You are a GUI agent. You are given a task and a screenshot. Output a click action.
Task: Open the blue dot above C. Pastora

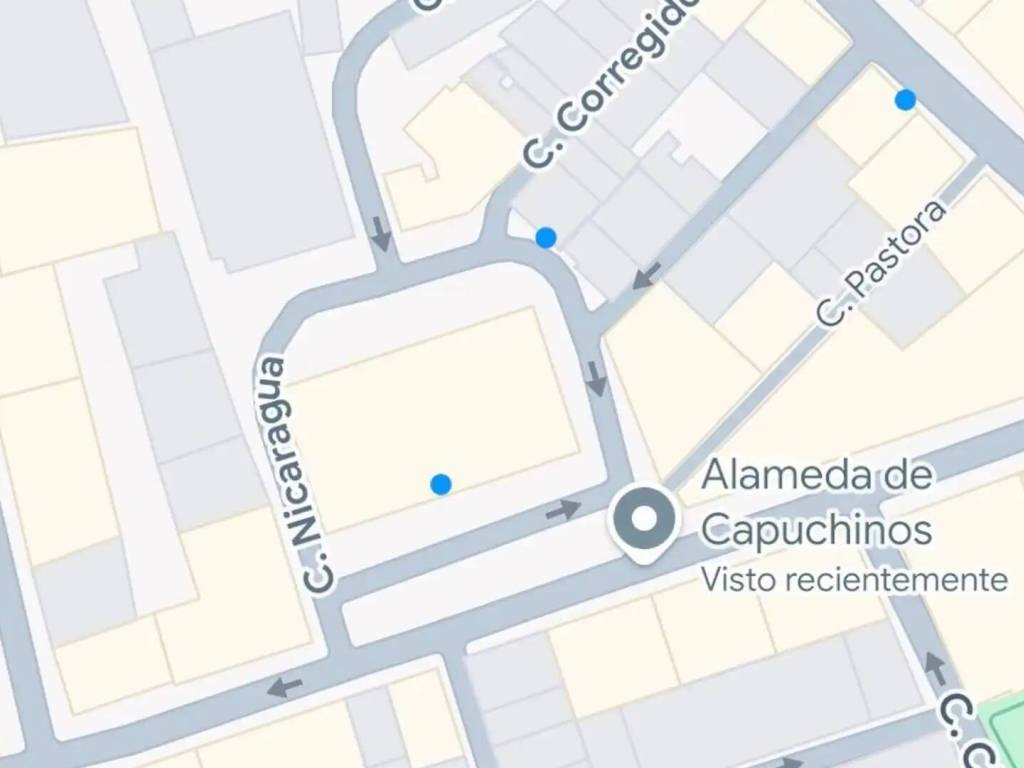[x=905, y=99]
